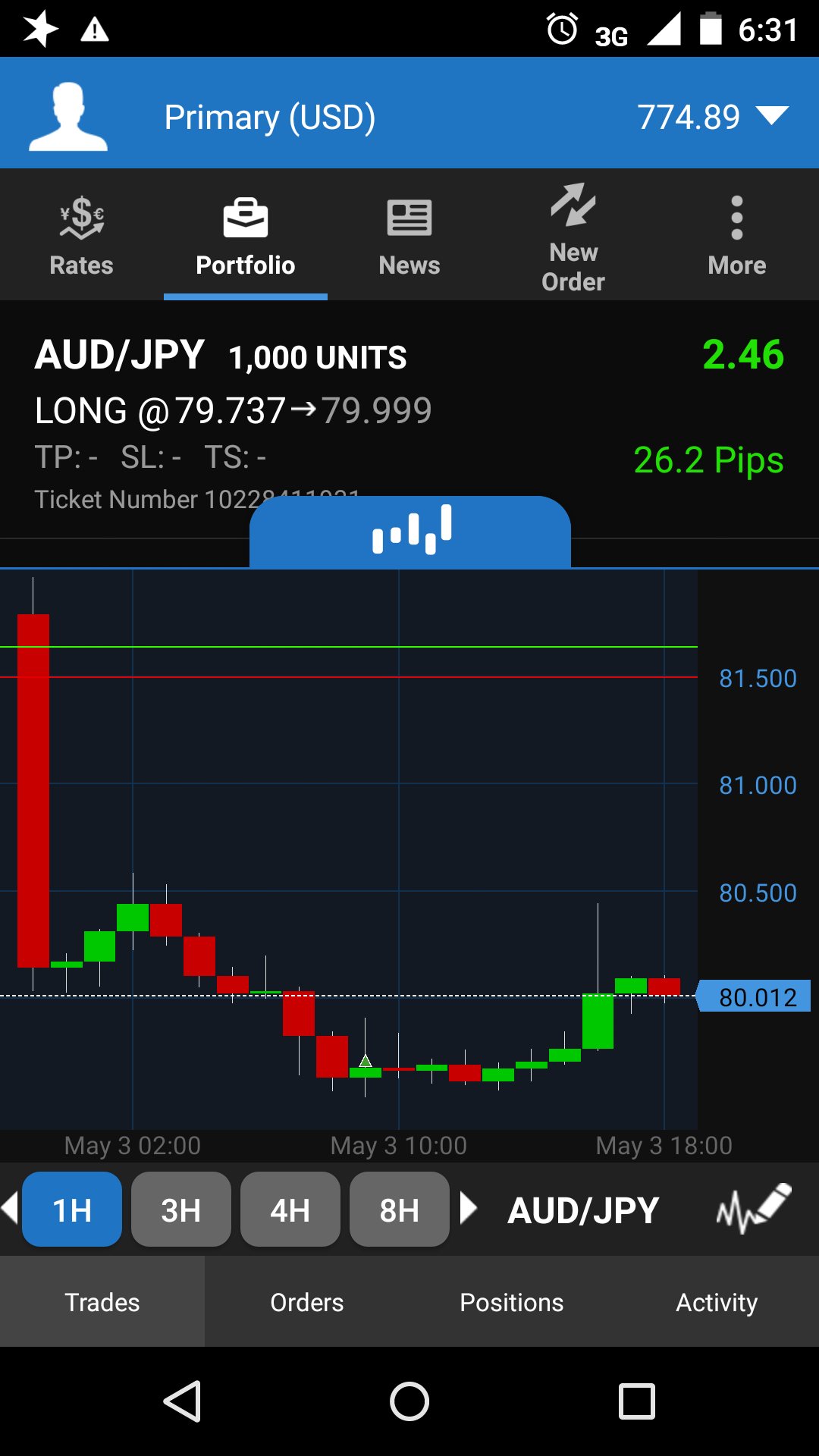
Task: Collapse the chart using the blue handle
Action: click(410, 531)
